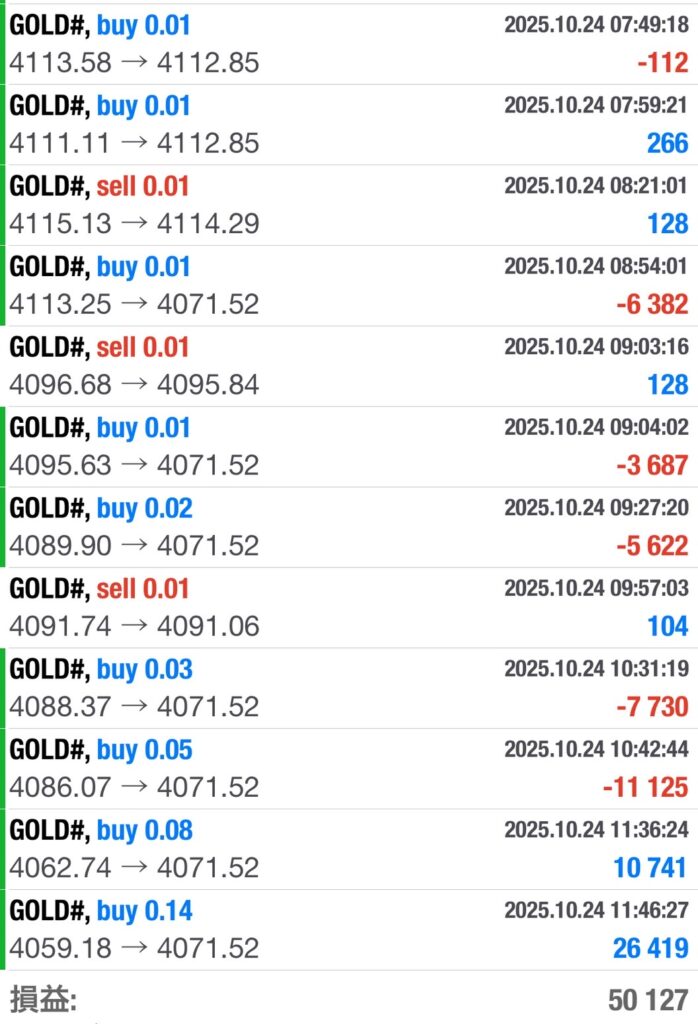Expand the buy 0.03 trade at 10:31:19
The height and width of the screenshot is (1024, 698).
pyautogui.click(x=349, y=688)
